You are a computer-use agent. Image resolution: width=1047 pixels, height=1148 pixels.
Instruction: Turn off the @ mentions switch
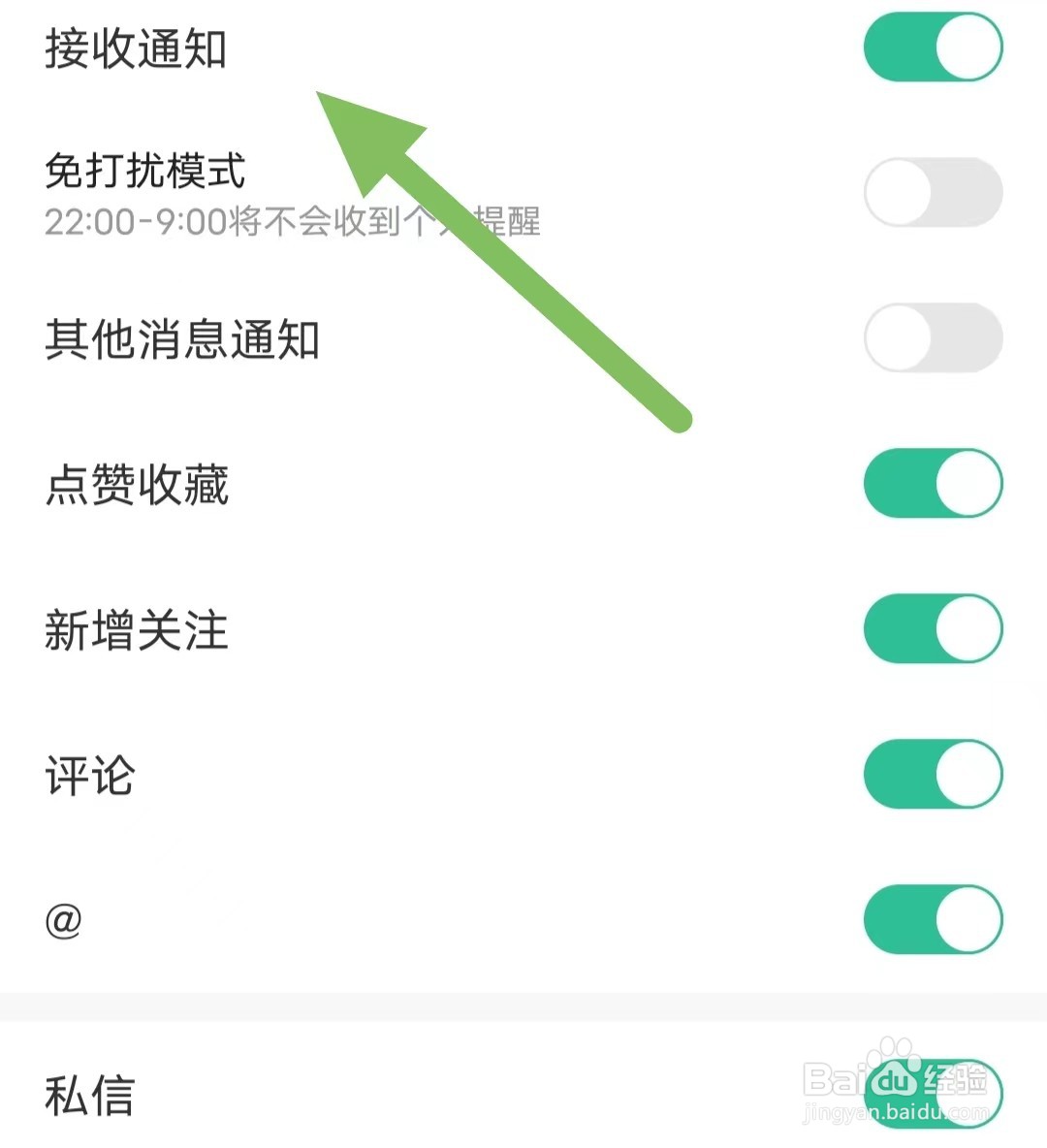933,920
